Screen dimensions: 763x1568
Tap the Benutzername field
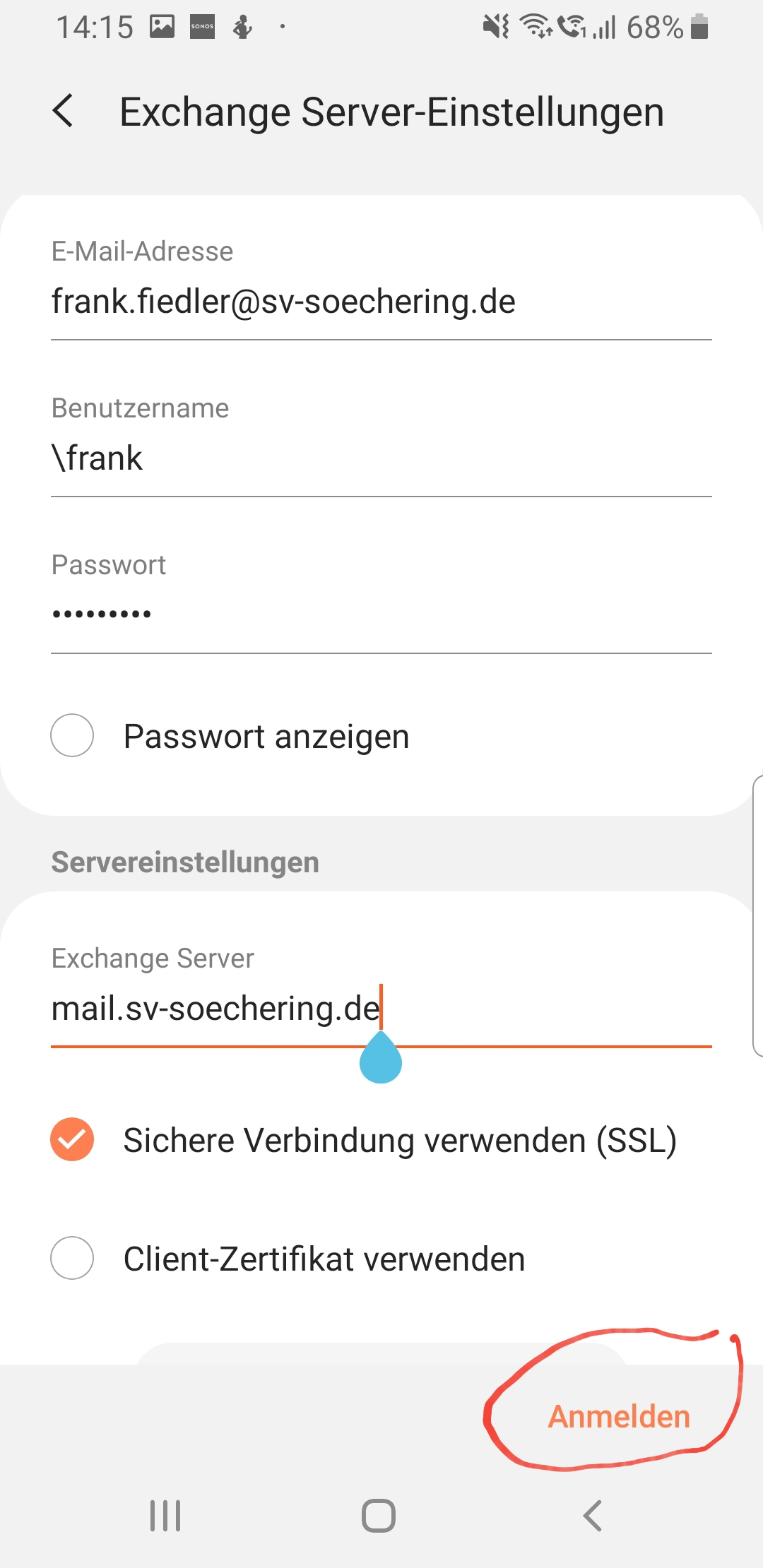(x=380, y=459)
